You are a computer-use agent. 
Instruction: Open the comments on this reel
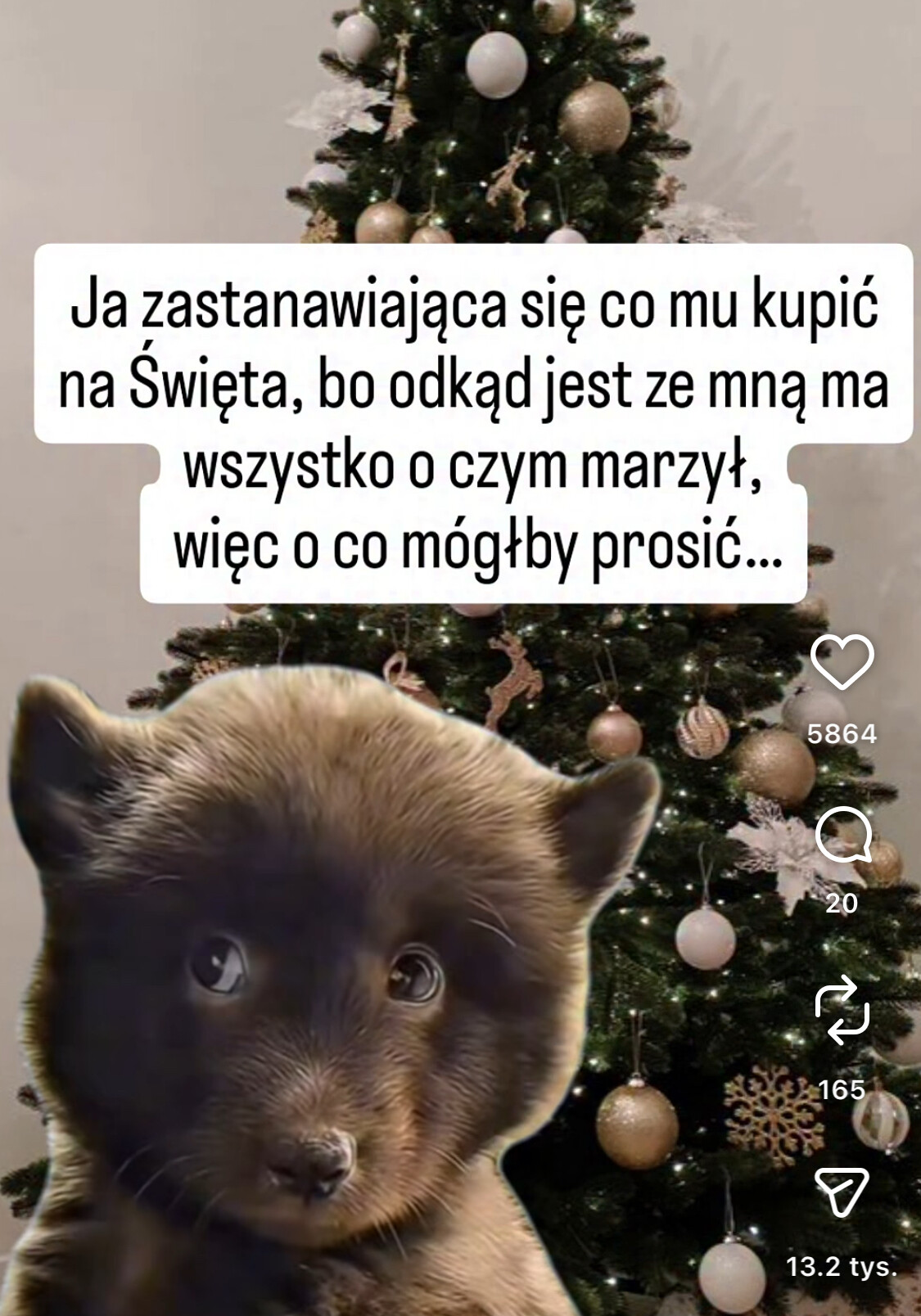842,839
